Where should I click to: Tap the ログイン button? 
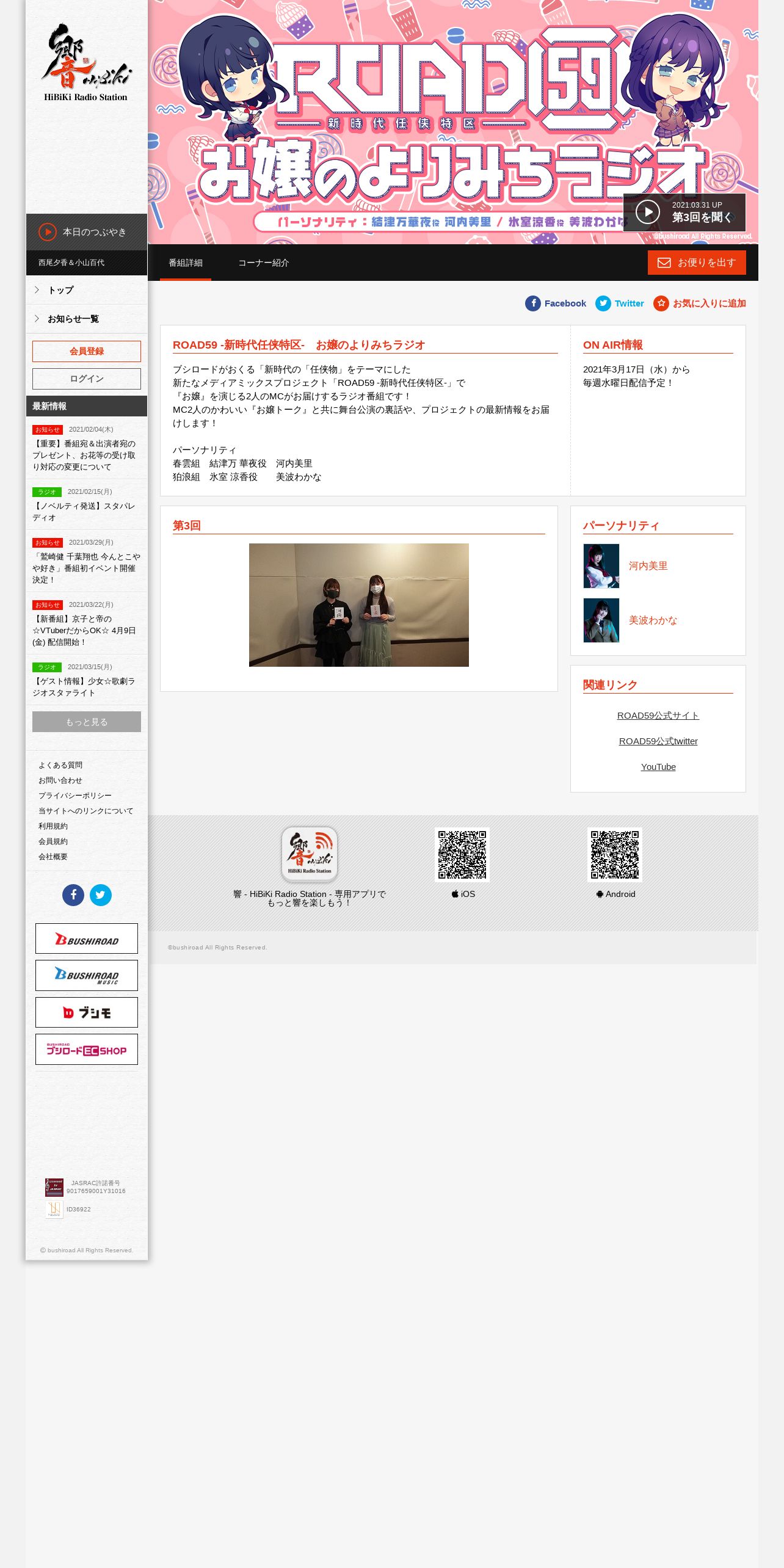point(87,379)
